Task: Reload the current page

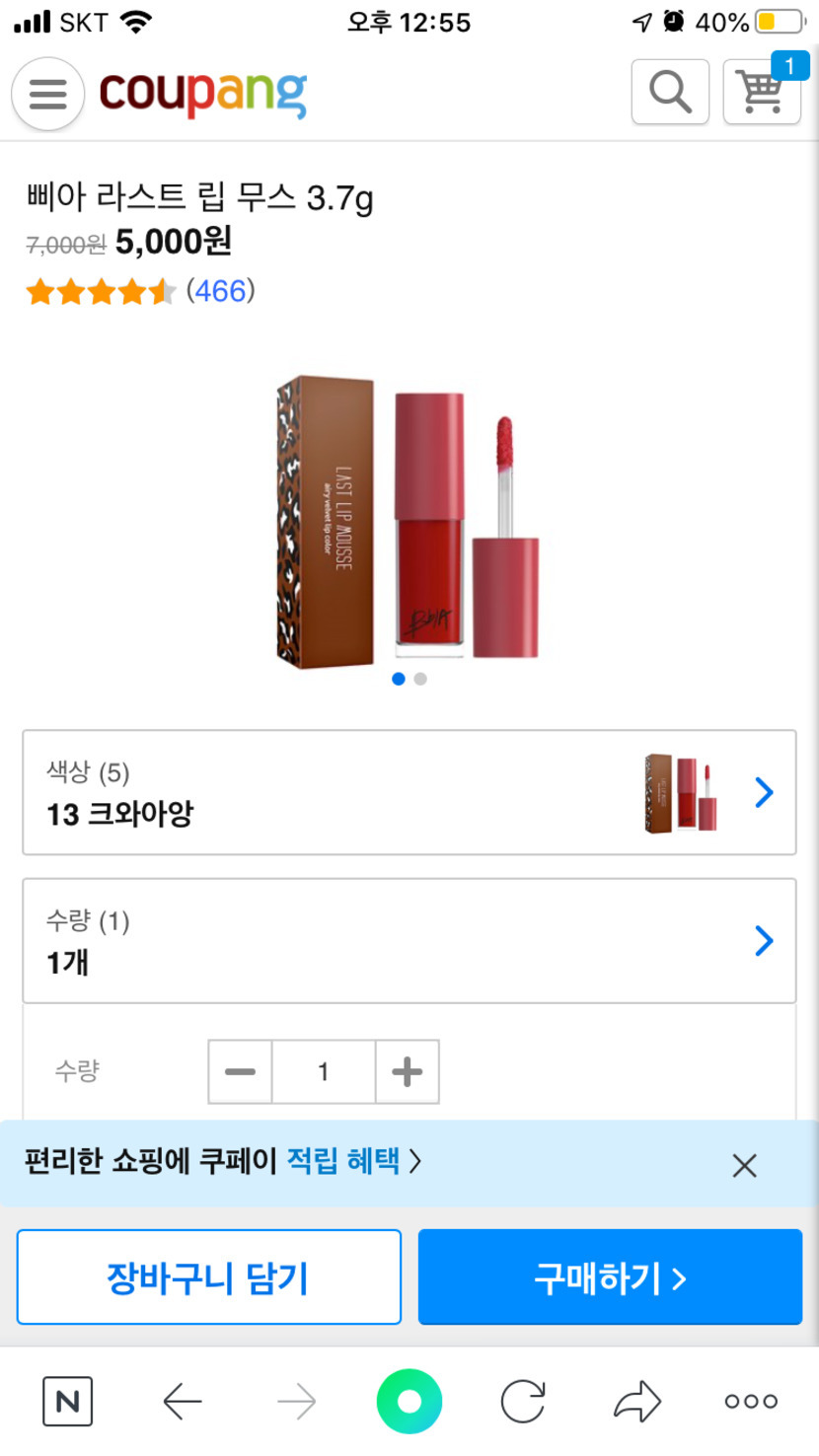Action: 522,1401
